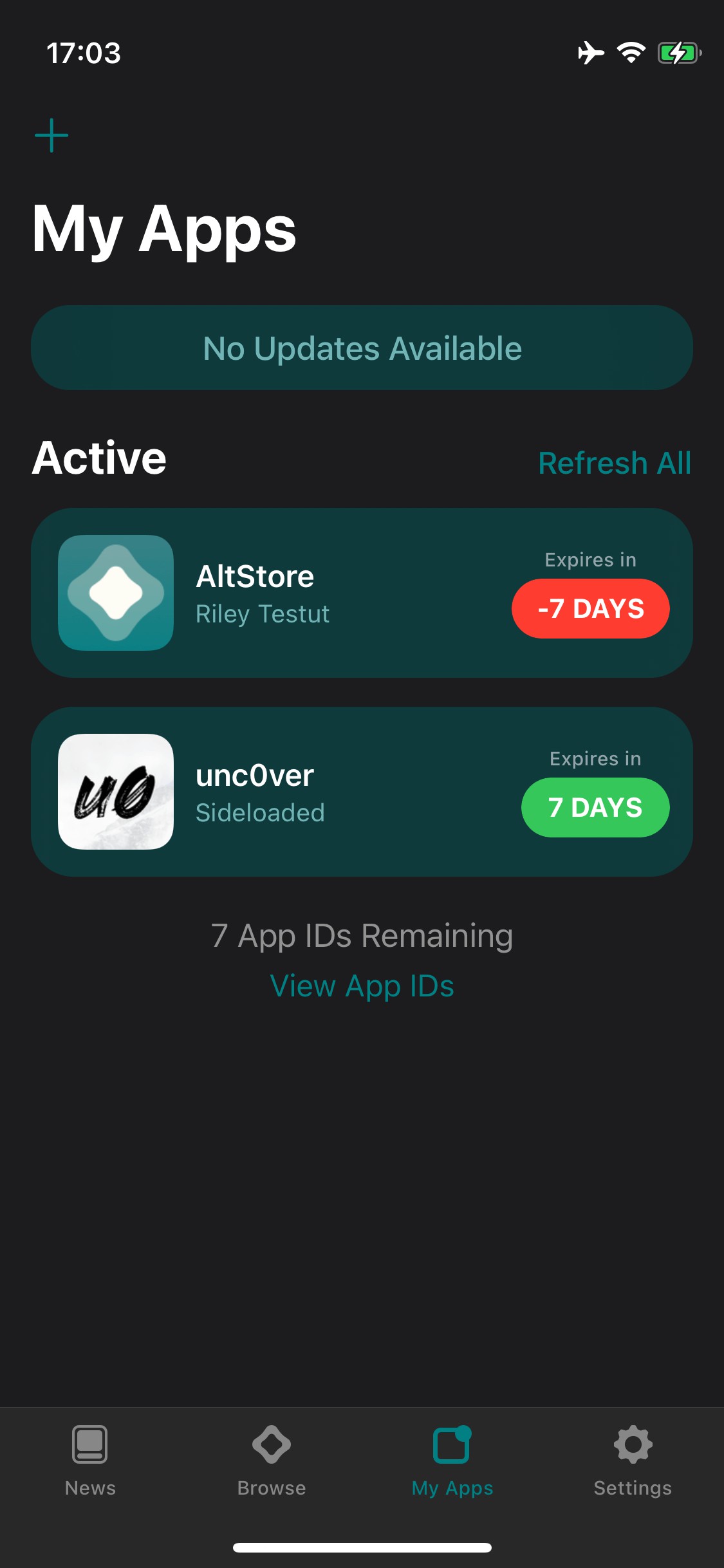Open the unc0ver app card
The width and height of the screenshot is (724, 1568).
click(362, 791)
